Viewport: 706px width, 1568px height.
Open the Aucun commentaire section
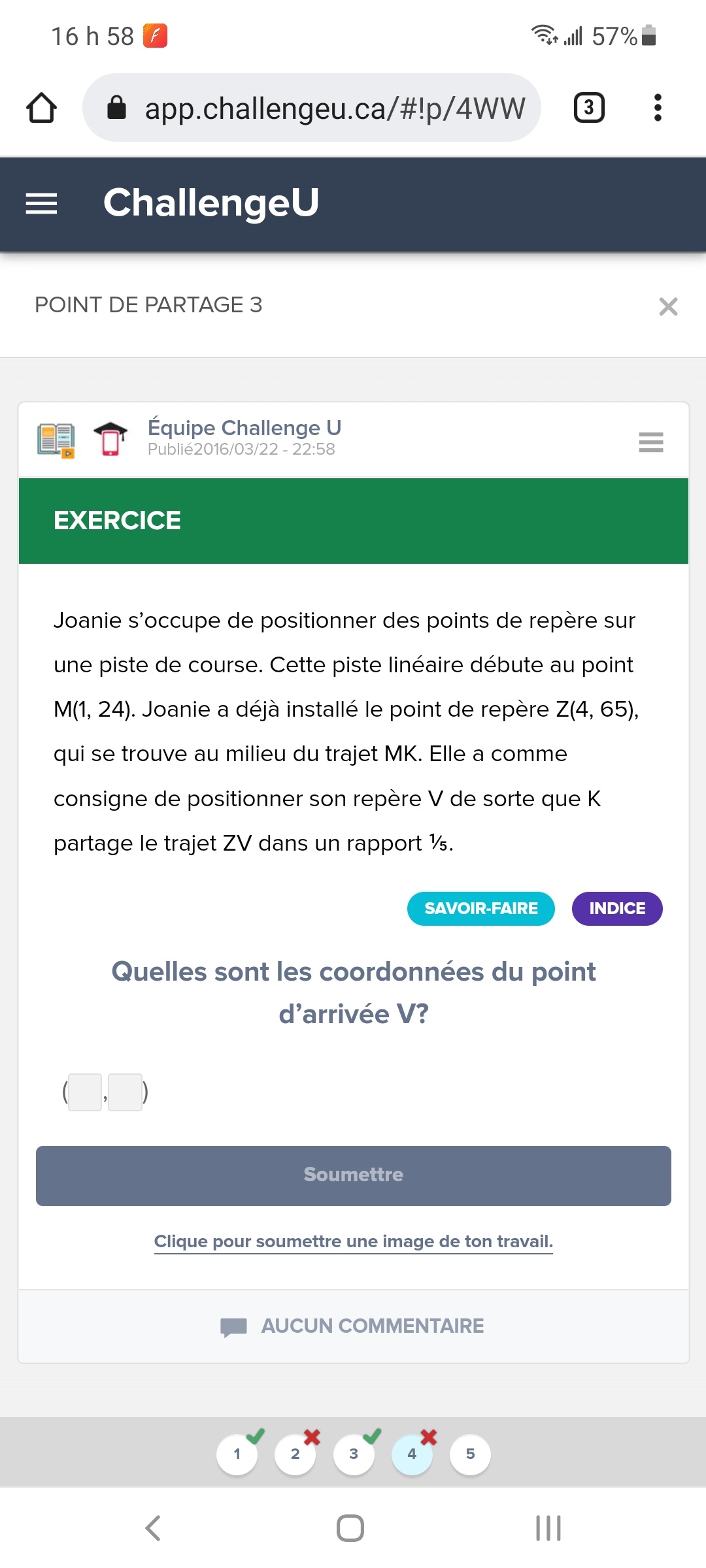tap(353, 1326)
